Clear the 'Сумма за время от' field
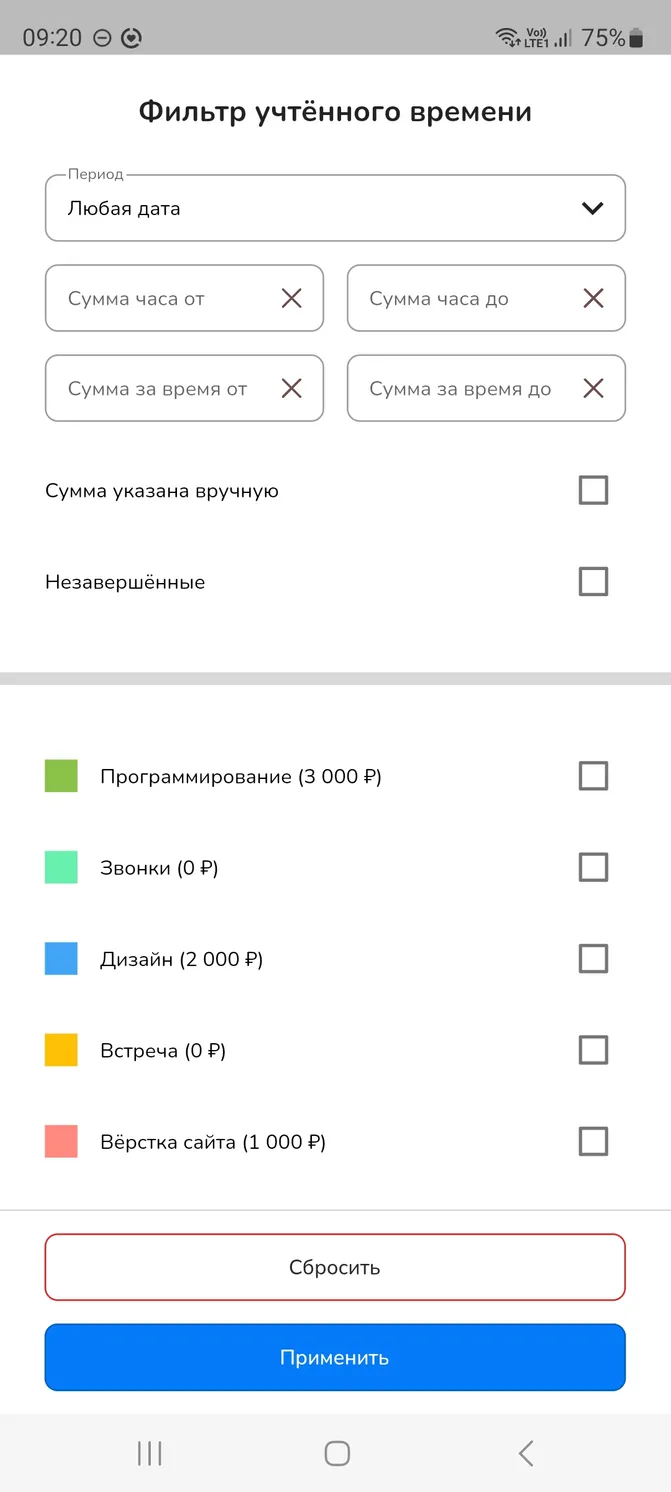The image size is (671, 1492). (x=291, y=388)
